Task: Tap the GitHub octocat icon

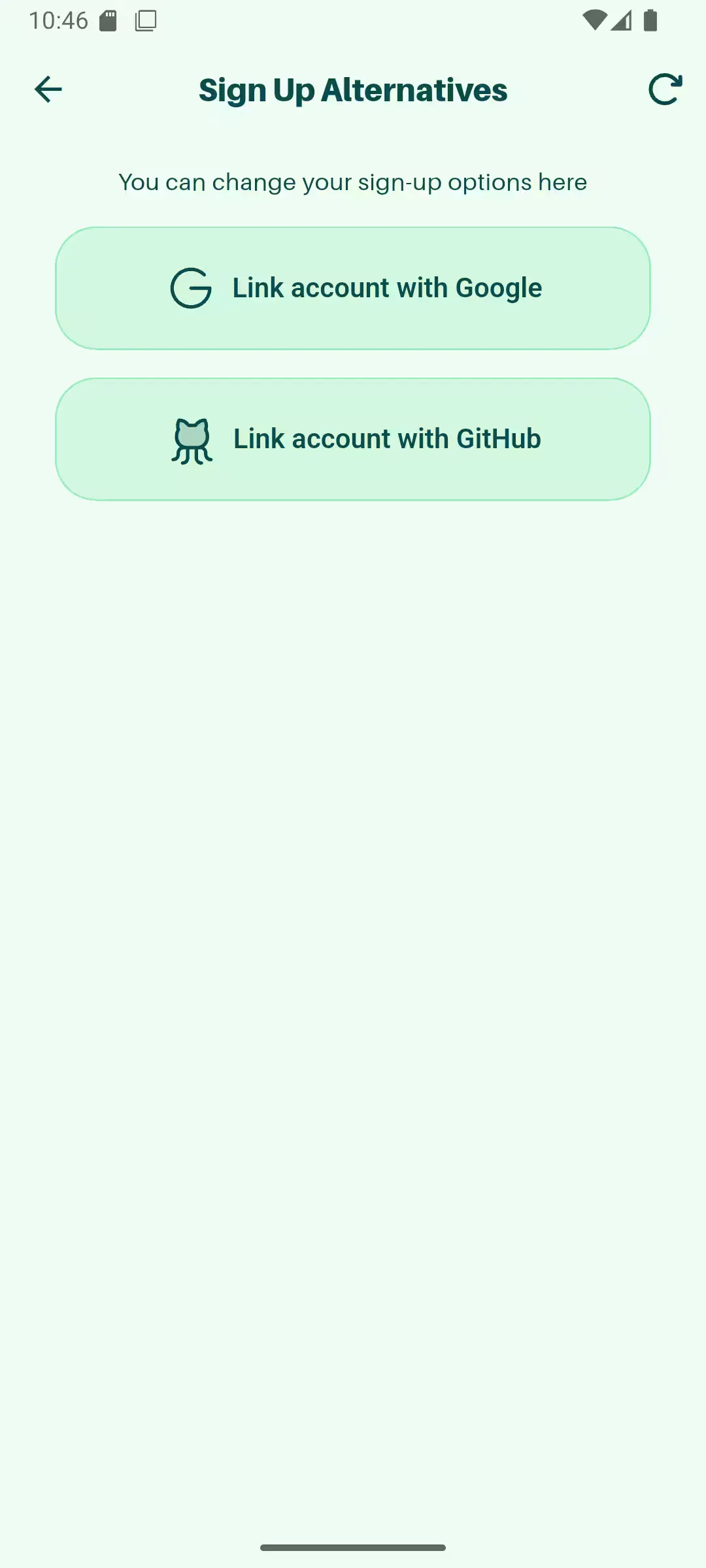Action: coord(191,439)
